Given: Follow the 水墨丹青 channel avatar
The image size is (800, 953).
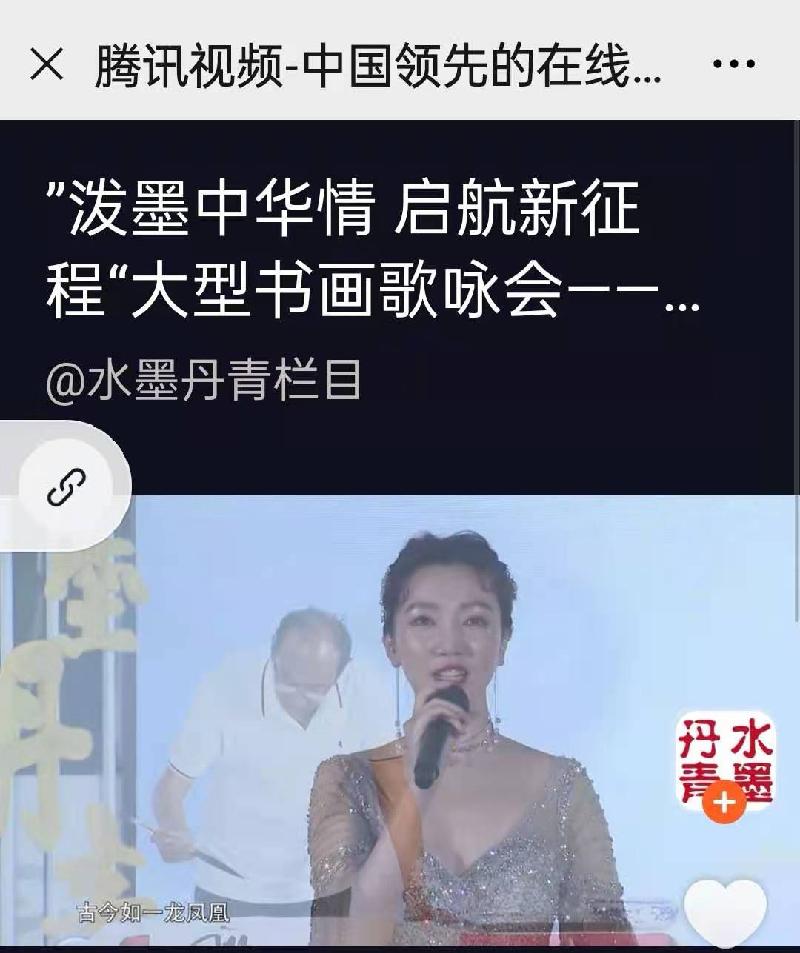Looking at the screenshot, I should (722, 802).
